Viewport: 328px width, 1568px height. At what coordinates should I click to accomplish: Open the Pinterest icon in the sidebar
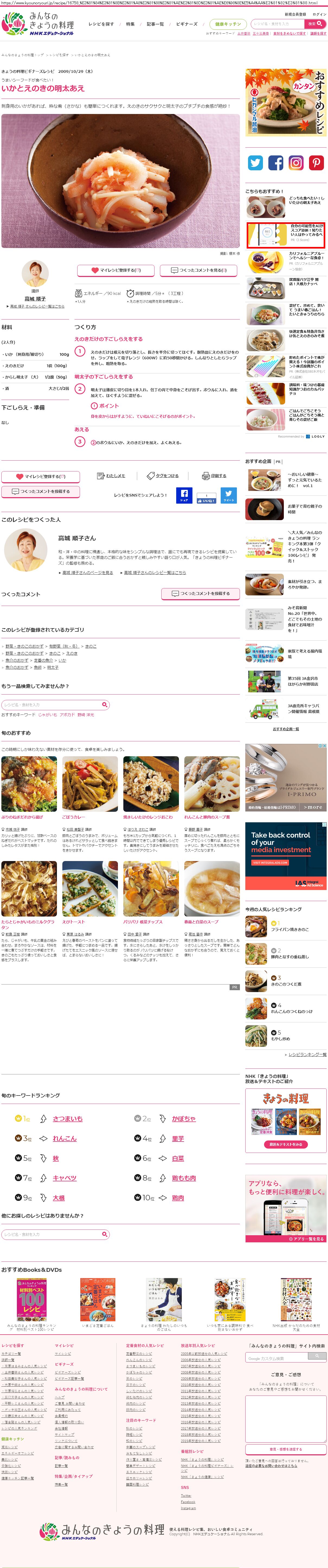coord(316,162)
